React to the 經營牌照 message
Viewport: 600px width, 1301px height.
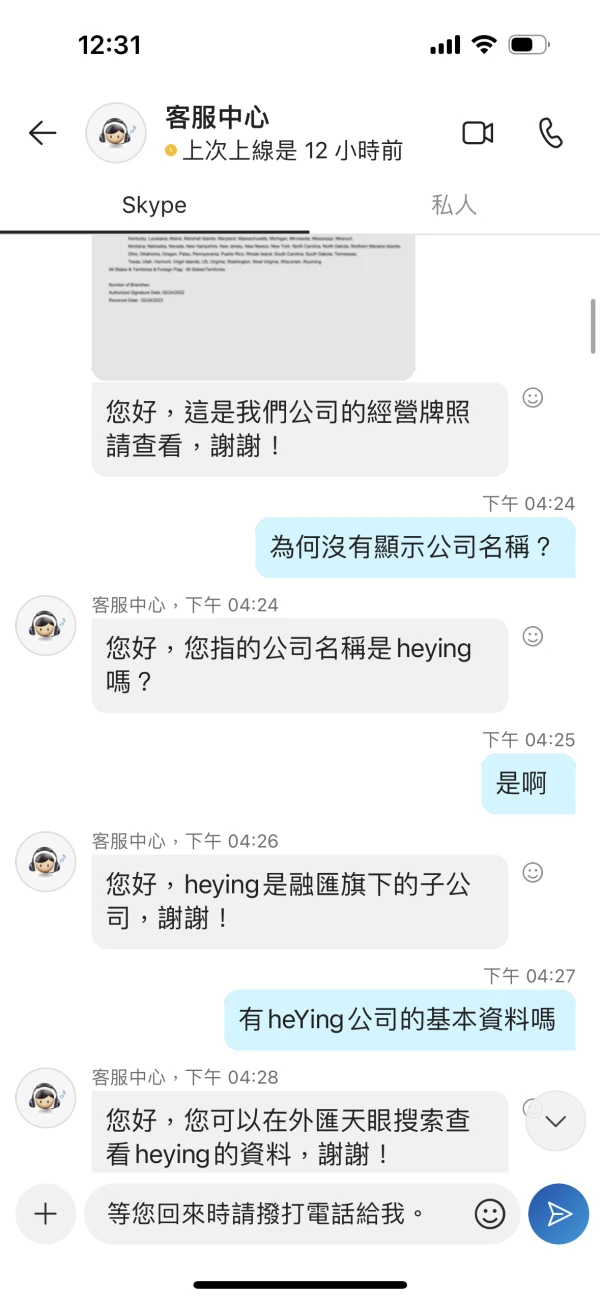click(533, 398)
